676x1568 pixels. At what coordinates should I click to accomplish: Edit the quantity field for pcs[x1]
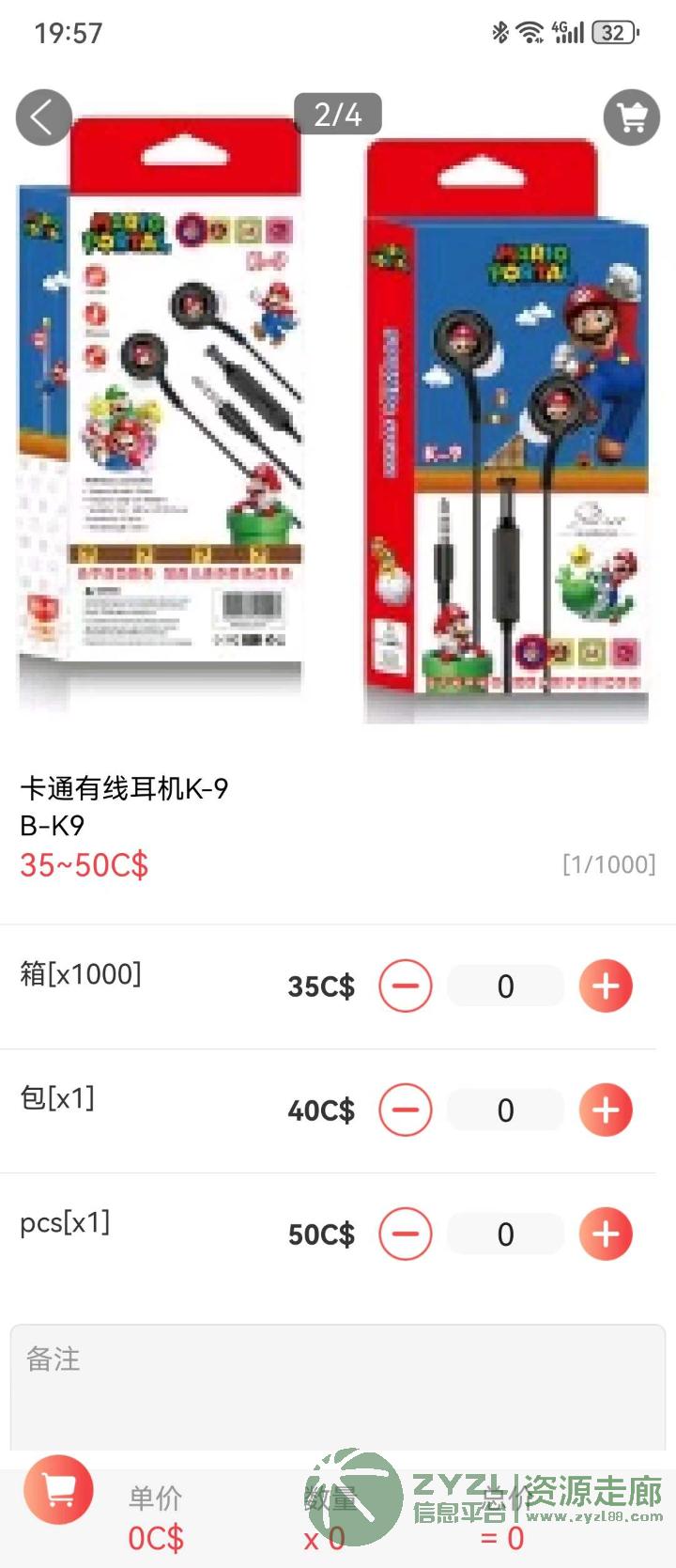505,1234
